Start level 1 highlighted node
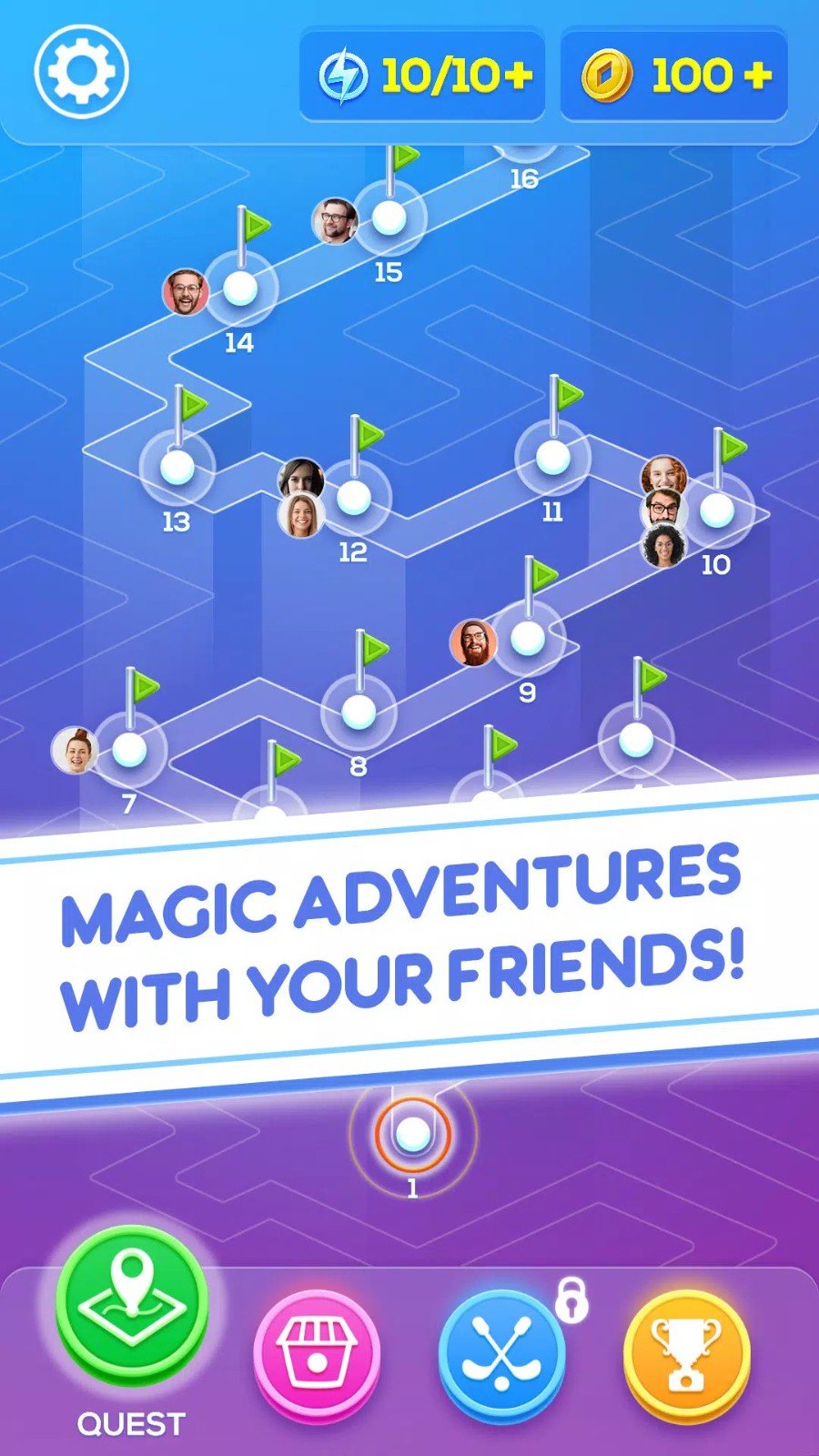819x1456 pixels. pyautogui.click(x=412, y=1134)
